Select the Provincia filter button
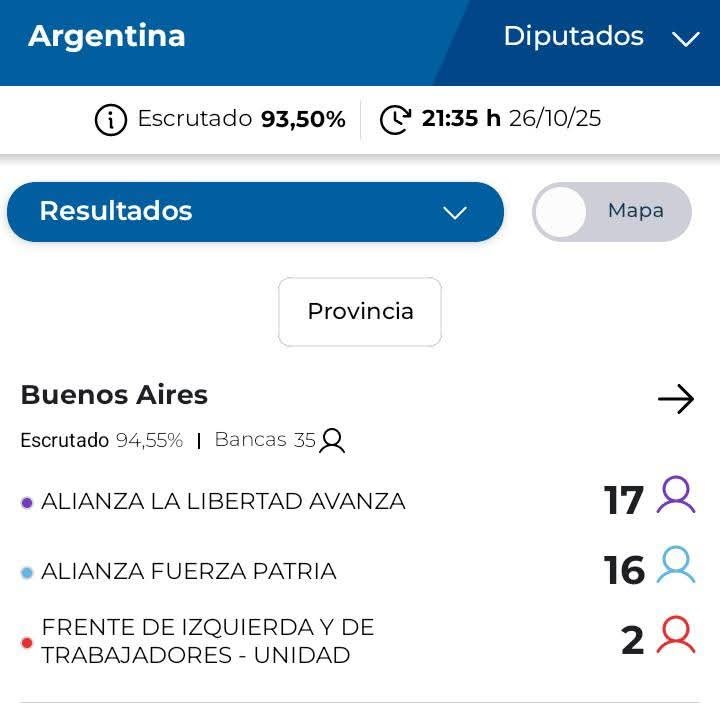This screenshot has height=717, width=720. pos(360,312)
